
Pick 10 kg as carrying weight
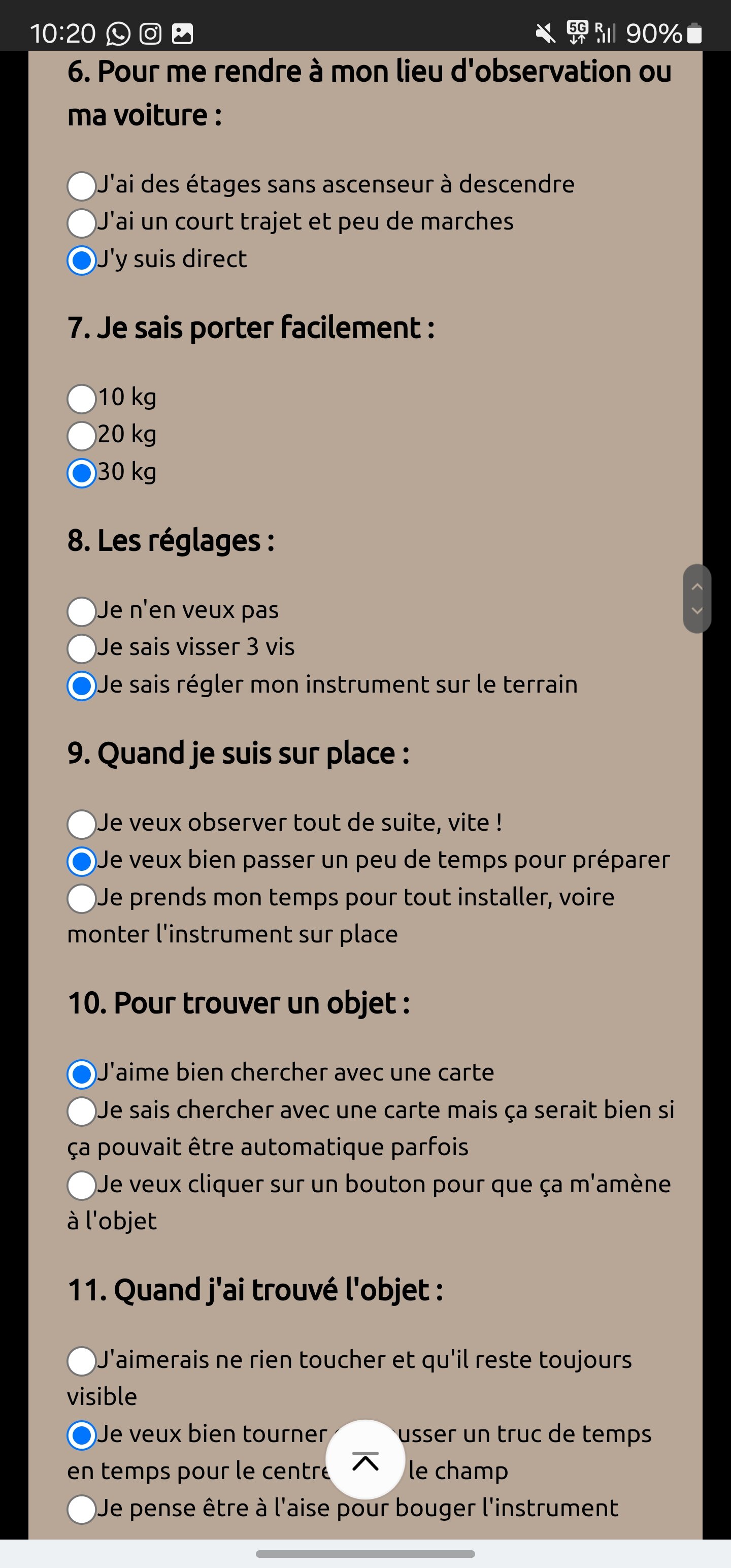(x=82, y=399)
